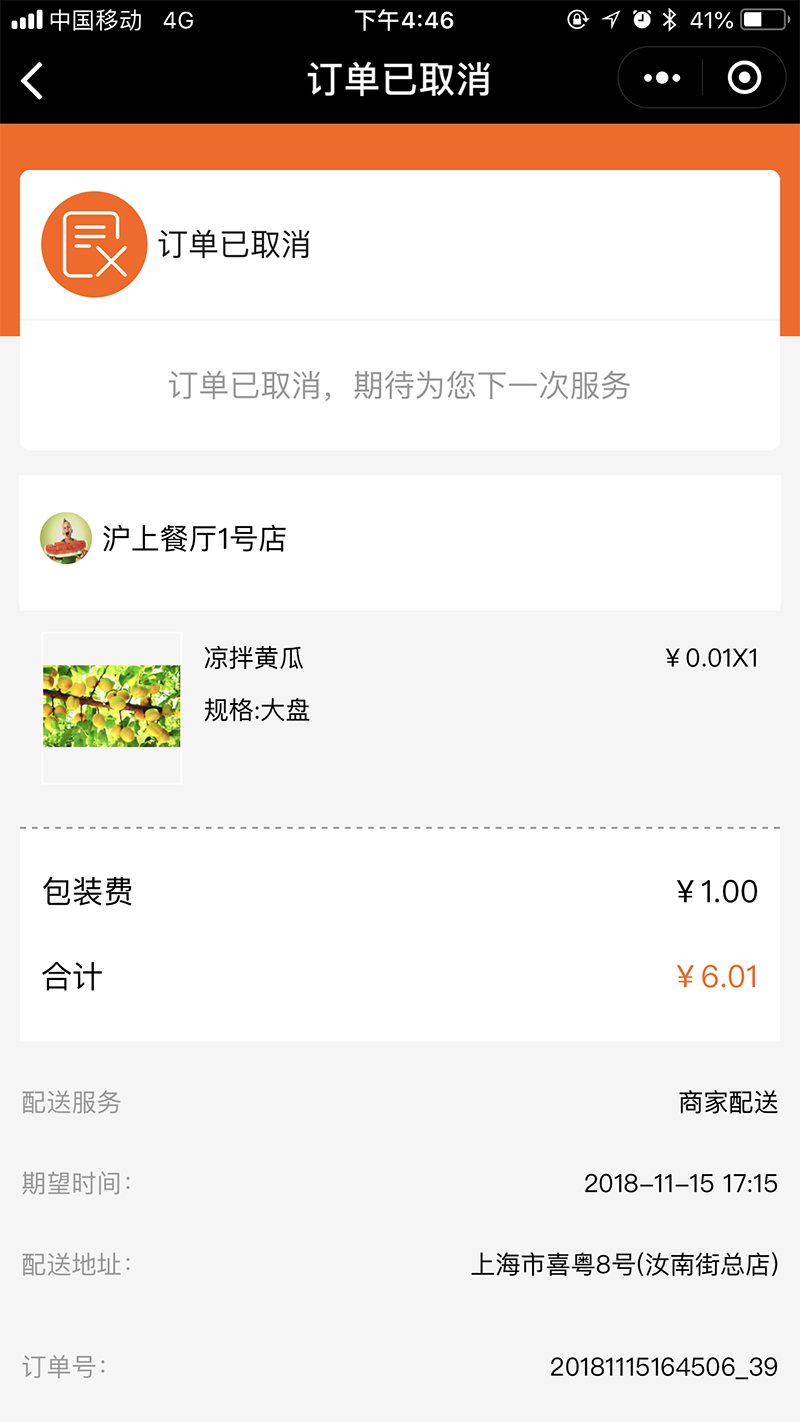
Task: Tap the 凉拌黄瓜 dish photo thumbnail
Action: coord(111,708)
